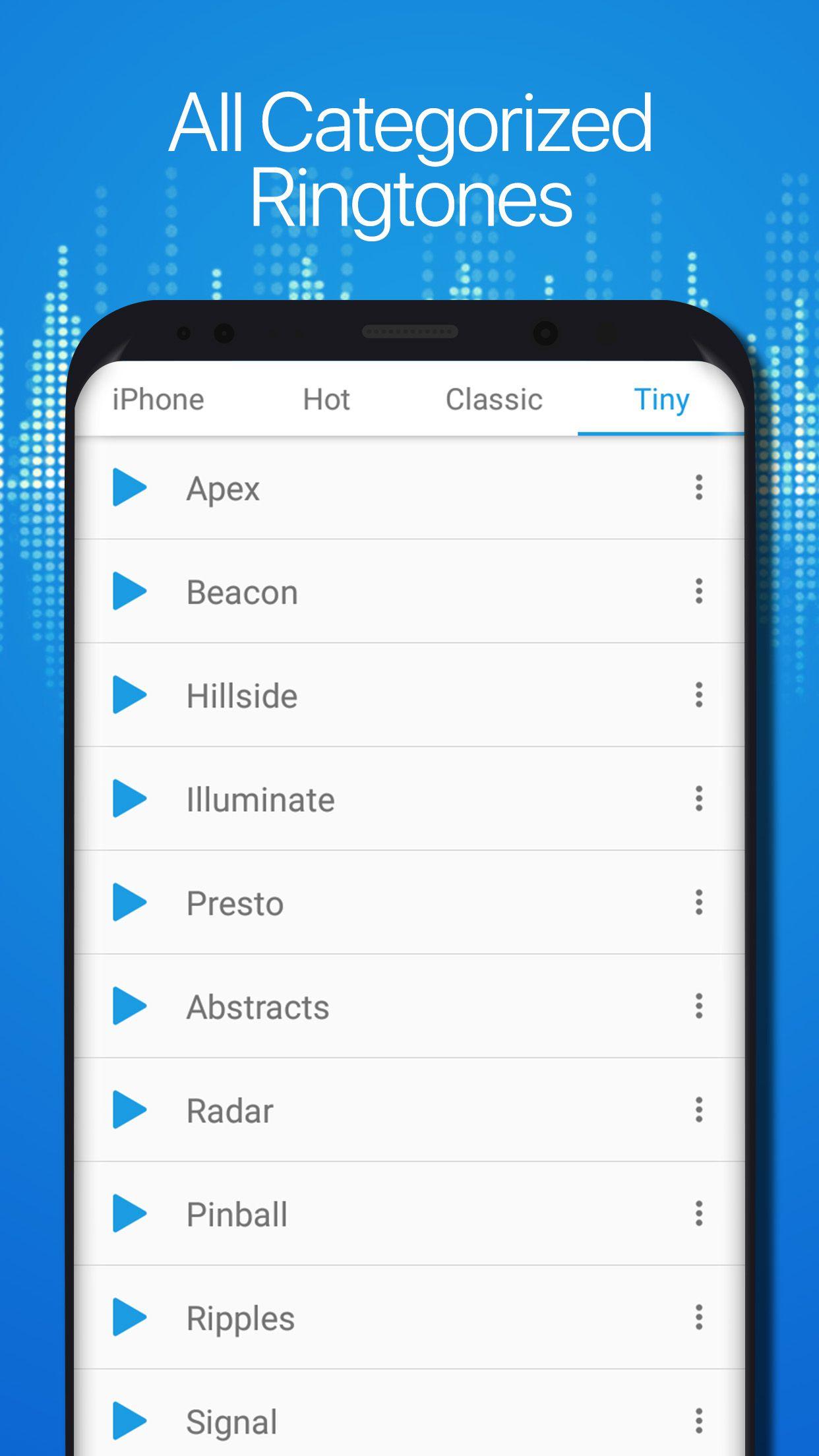The height and width of the screenshot is (1456, 819).
Task: Open the options menu for Pinball
Action: coord(698,1213)
